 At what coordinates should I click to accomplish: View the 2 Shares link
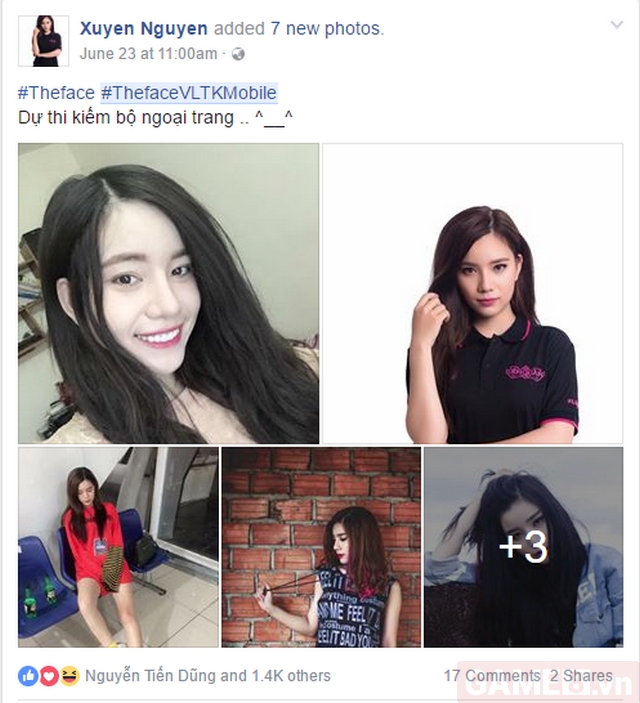pos(581,676)
